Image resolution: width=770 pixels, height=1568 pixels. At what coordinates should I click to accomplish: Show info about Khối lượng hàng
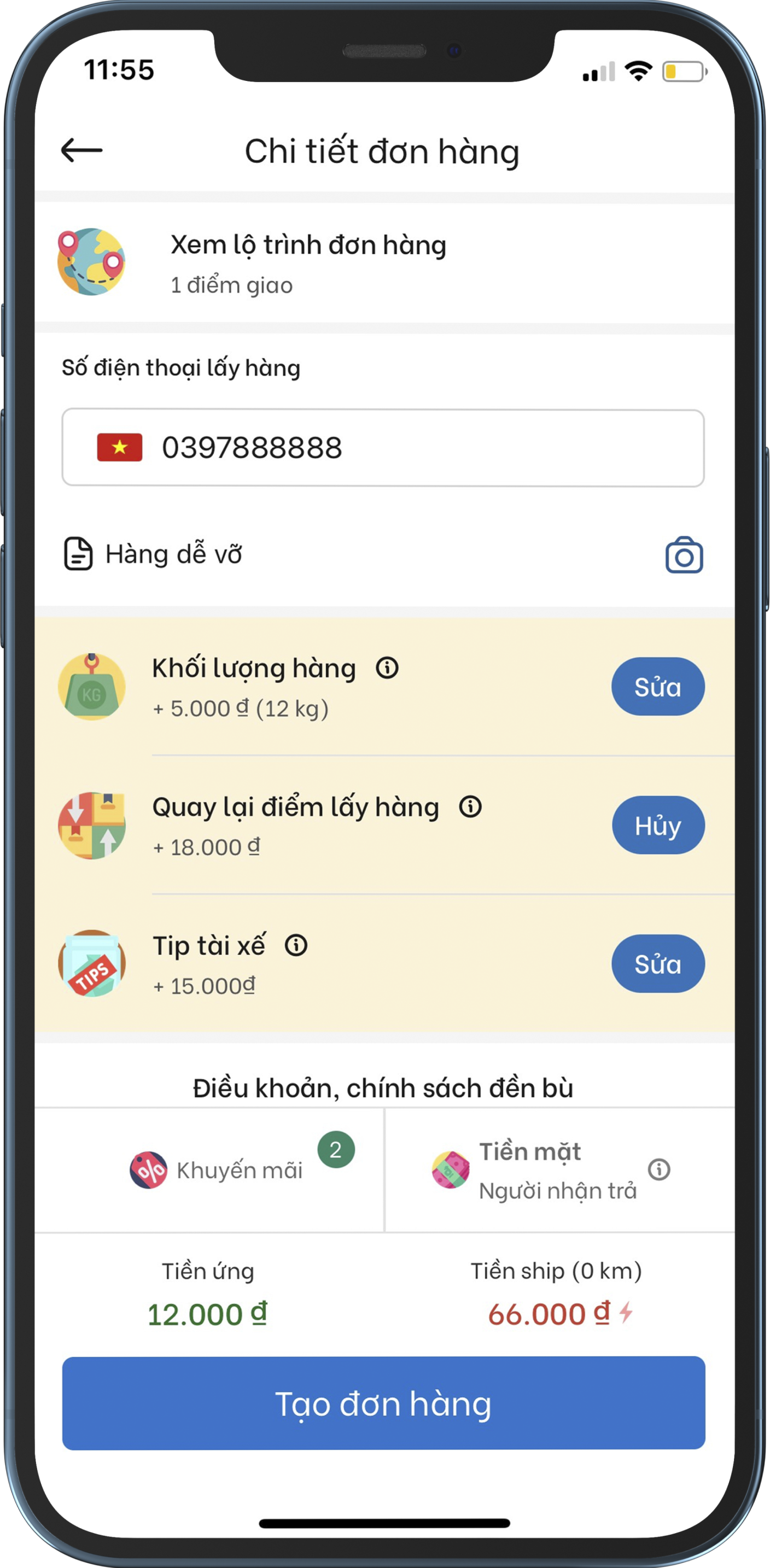point(387,668)
